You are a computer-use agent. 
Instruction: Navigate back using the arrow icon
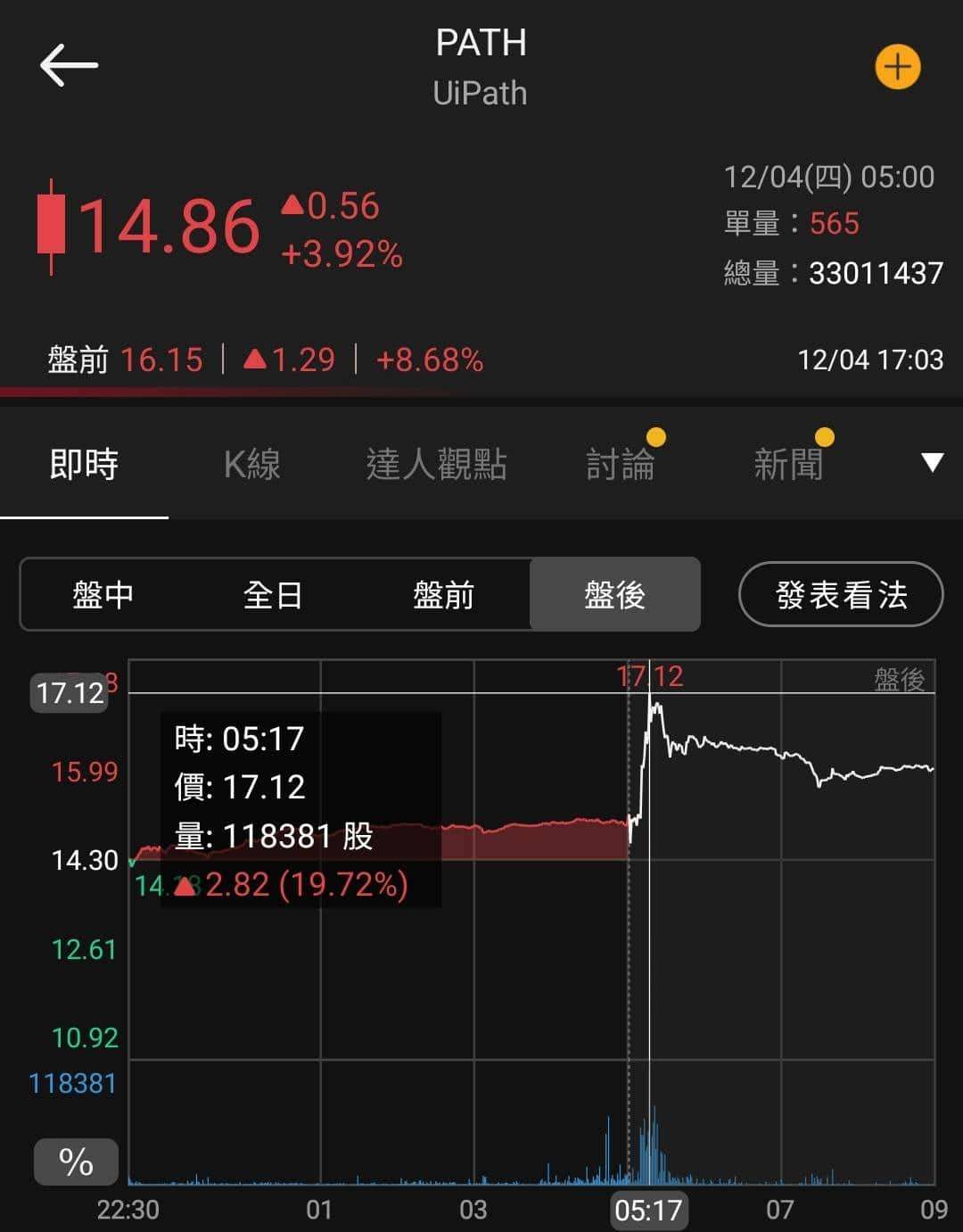click(x=69, y=64)
